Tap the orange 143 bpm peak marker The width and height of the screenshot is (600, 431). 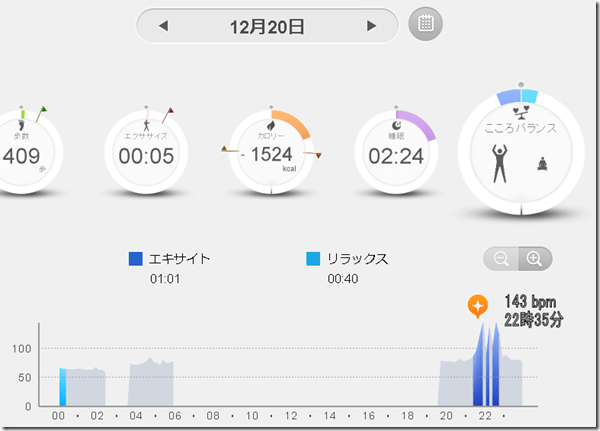[x=478, y=306]
